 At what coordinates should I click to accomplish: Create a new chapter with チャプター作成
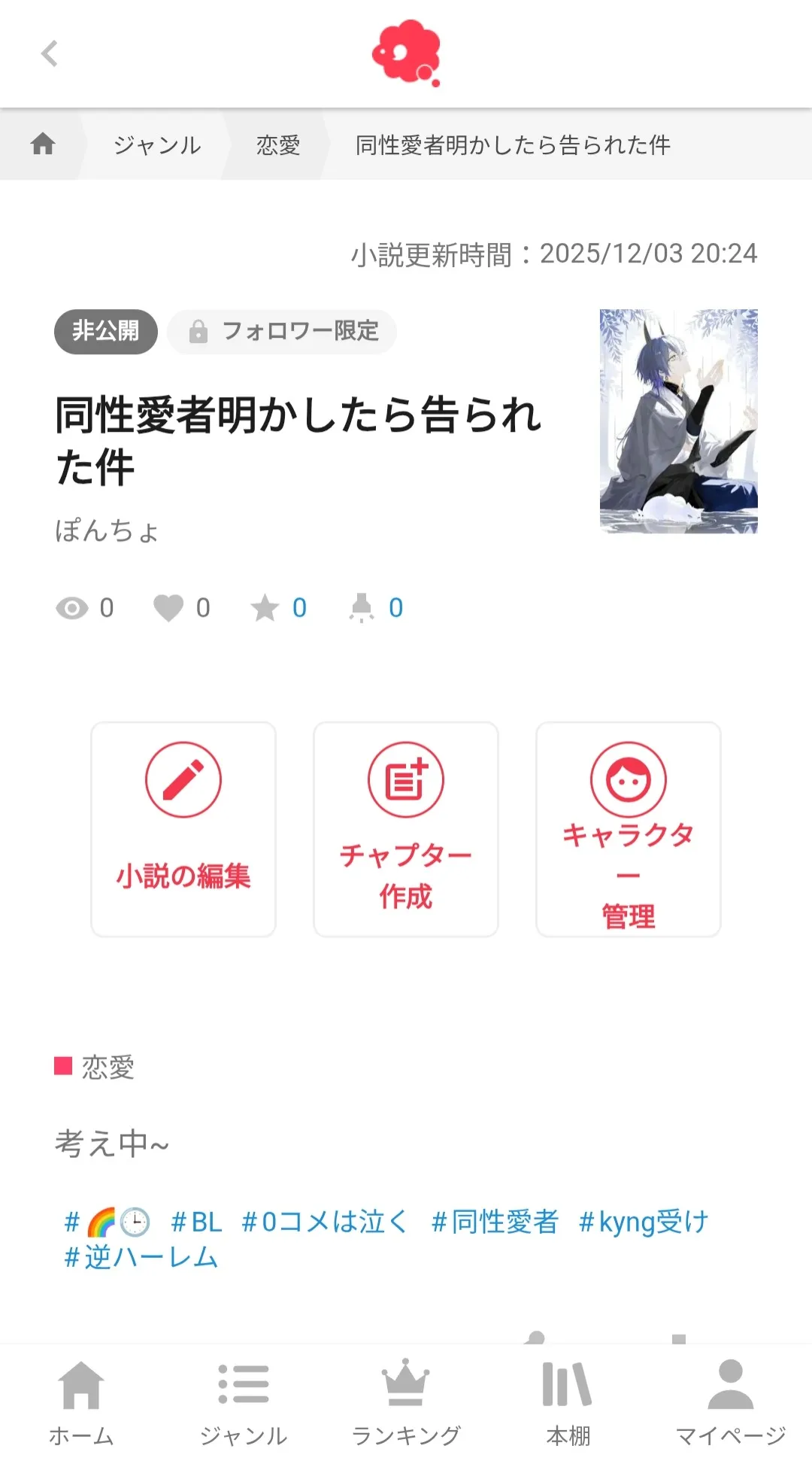pos(406,829)
